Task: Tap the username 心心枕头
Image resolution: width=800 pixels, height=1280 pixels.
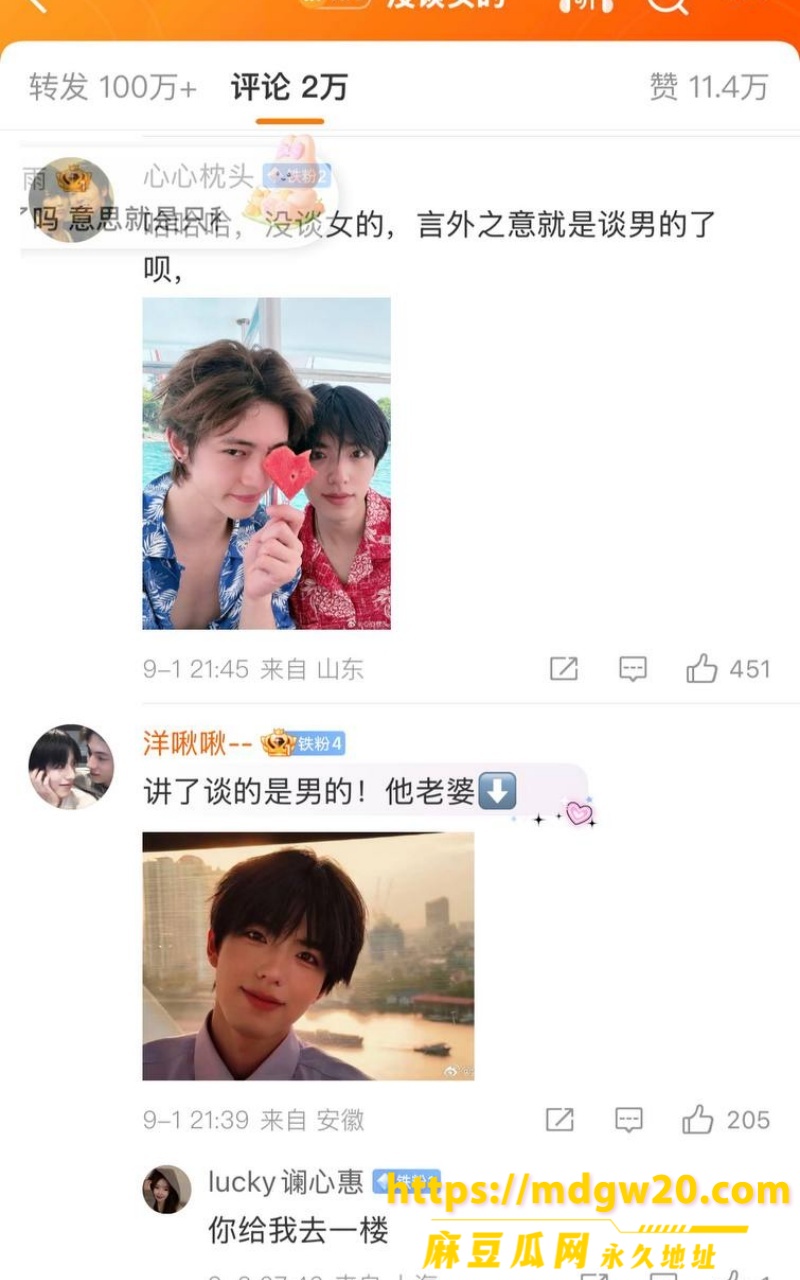Action: click(x=198, y=177)
